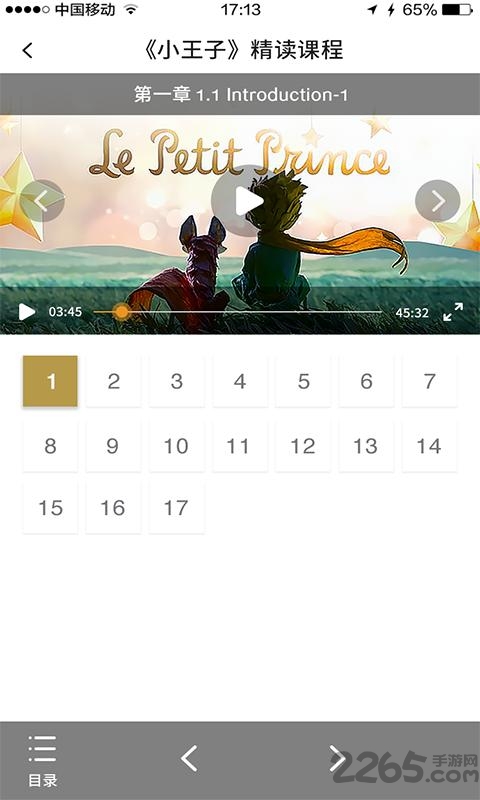The height and width of the screenshot is (800, 480).
Task: Enter fullscreen video mode
Action: click(452, 312)
